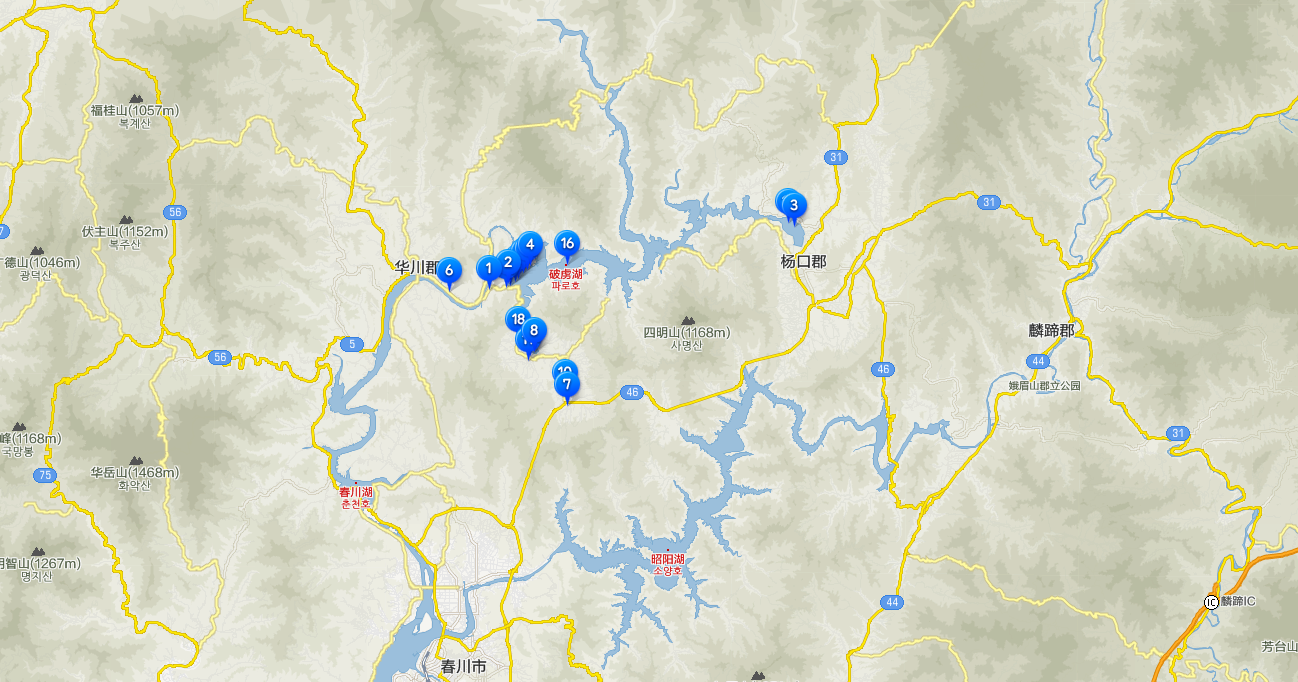This screenshot has width=1298, height=682.
Task: Tap map pin number 7
Action: tap(567, 383)
